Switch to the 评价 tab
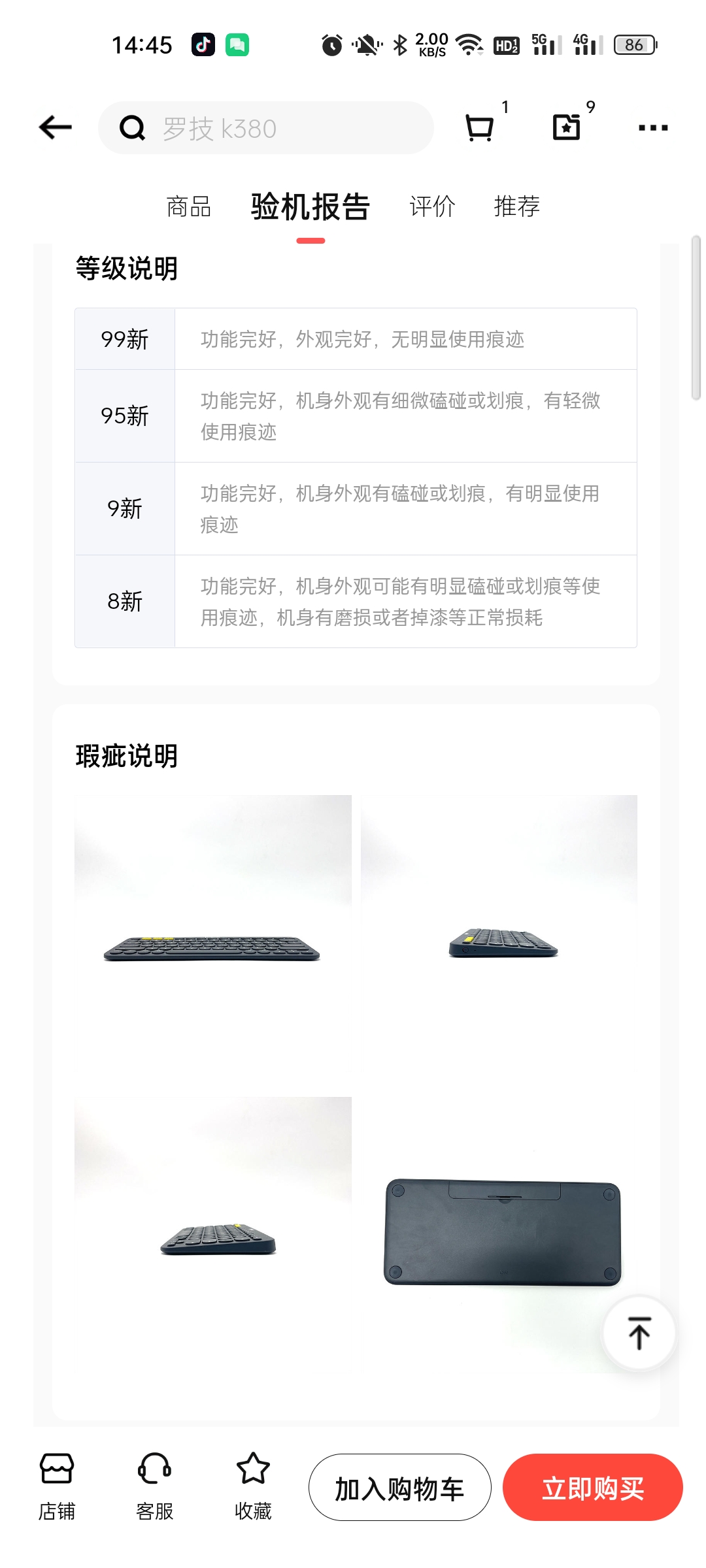This screenshot has width=706, height=1568. [432, 206]
